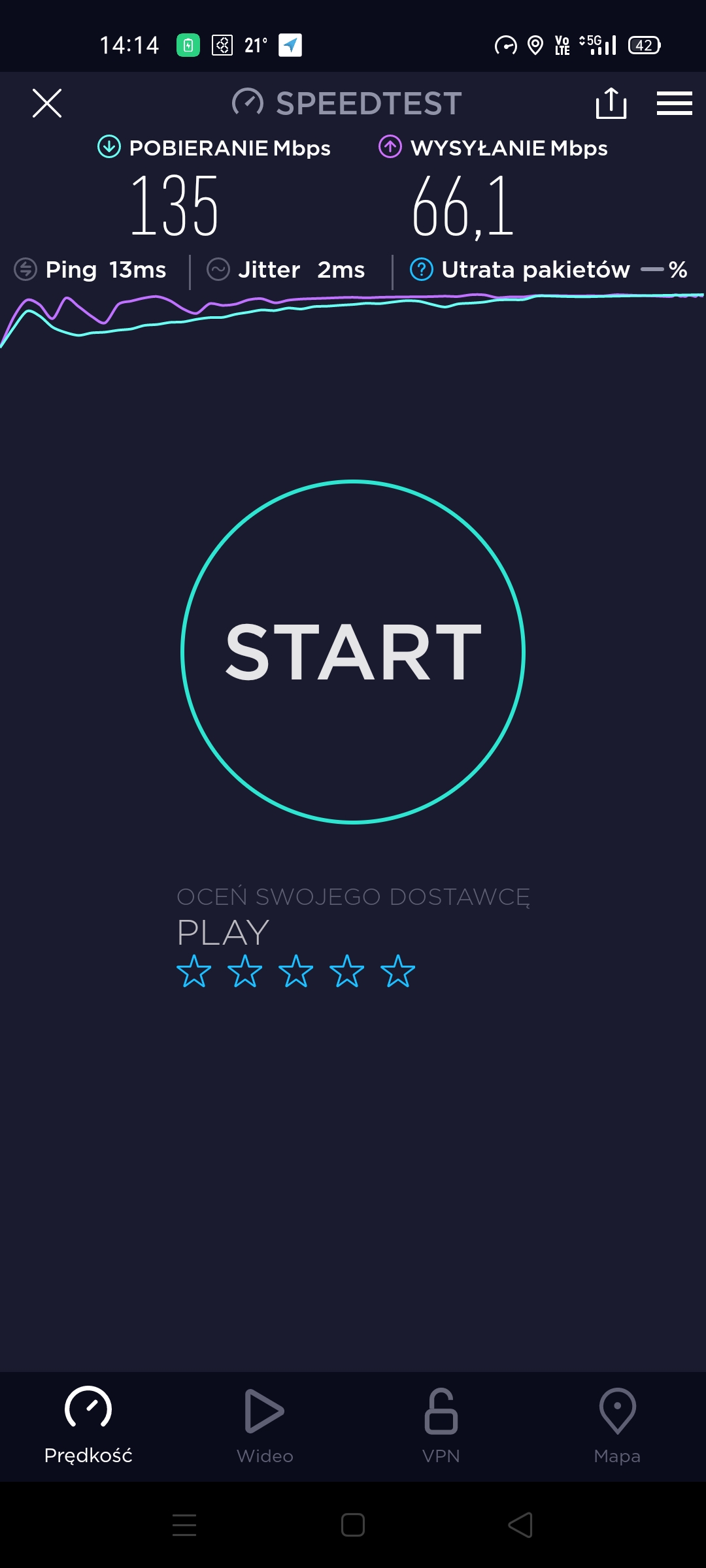Close the speed test results
This screenshot has width=706, height=1568.
coord(47,103)
